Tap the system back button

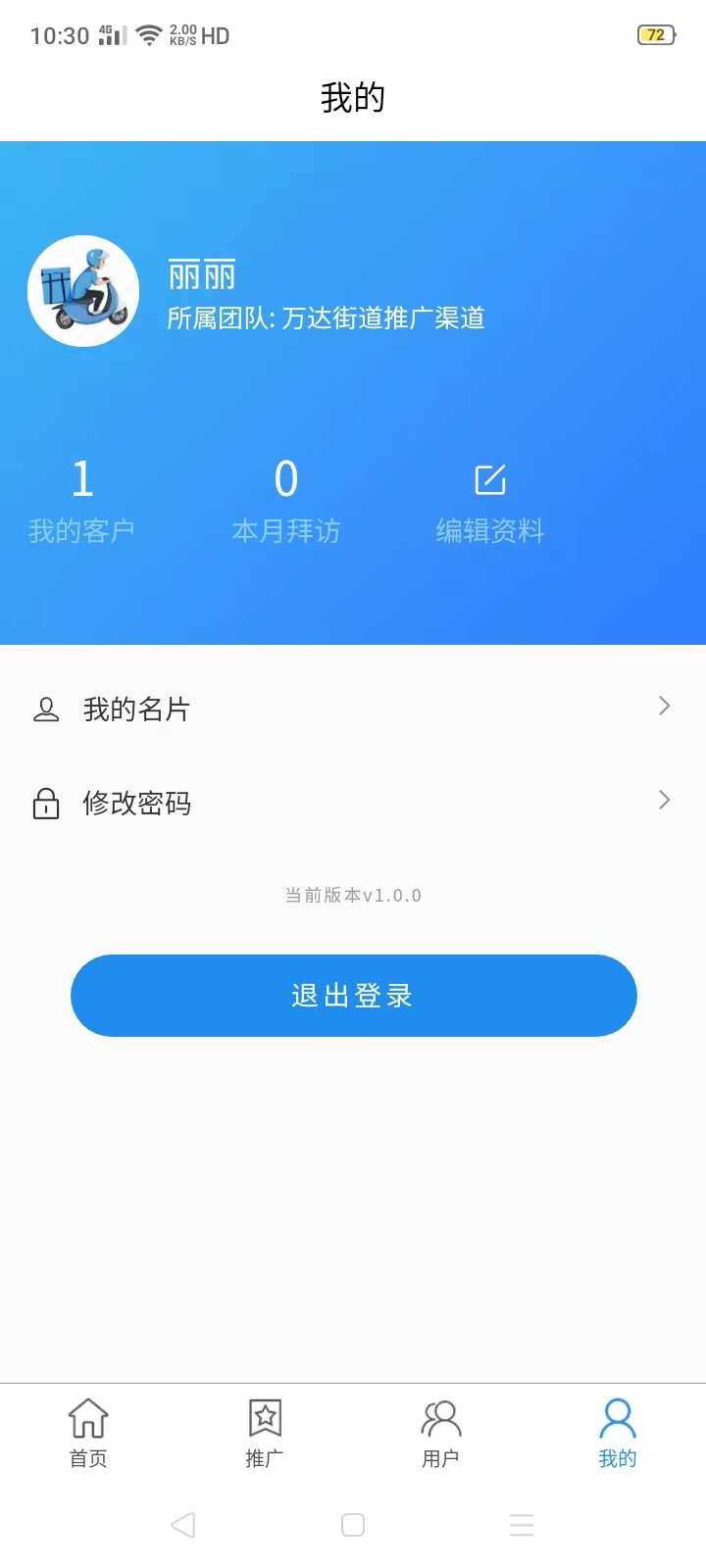183,1525
